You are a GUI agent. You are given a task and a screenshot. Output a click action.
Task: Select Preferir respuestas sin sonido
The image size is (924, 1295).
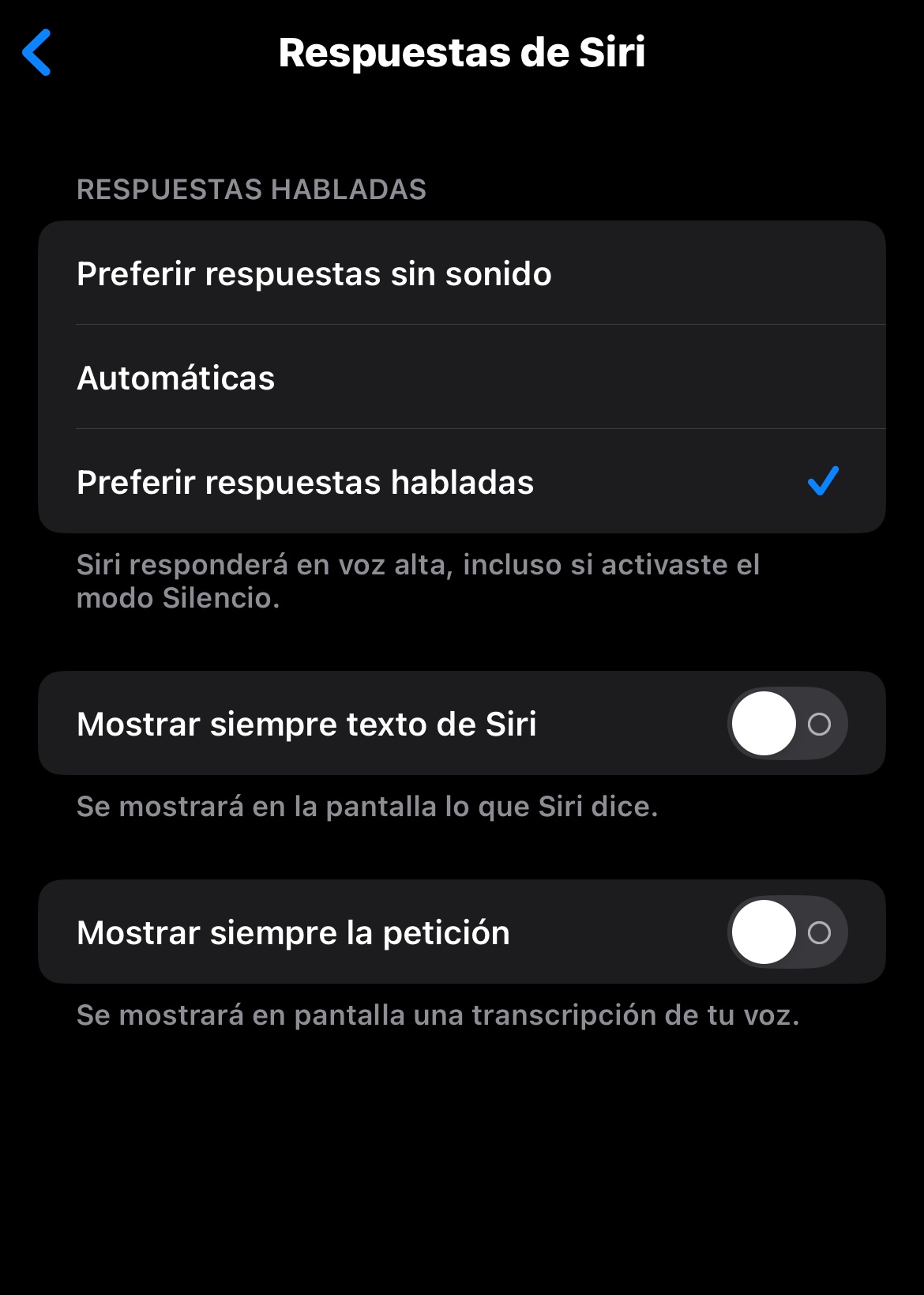461,273
